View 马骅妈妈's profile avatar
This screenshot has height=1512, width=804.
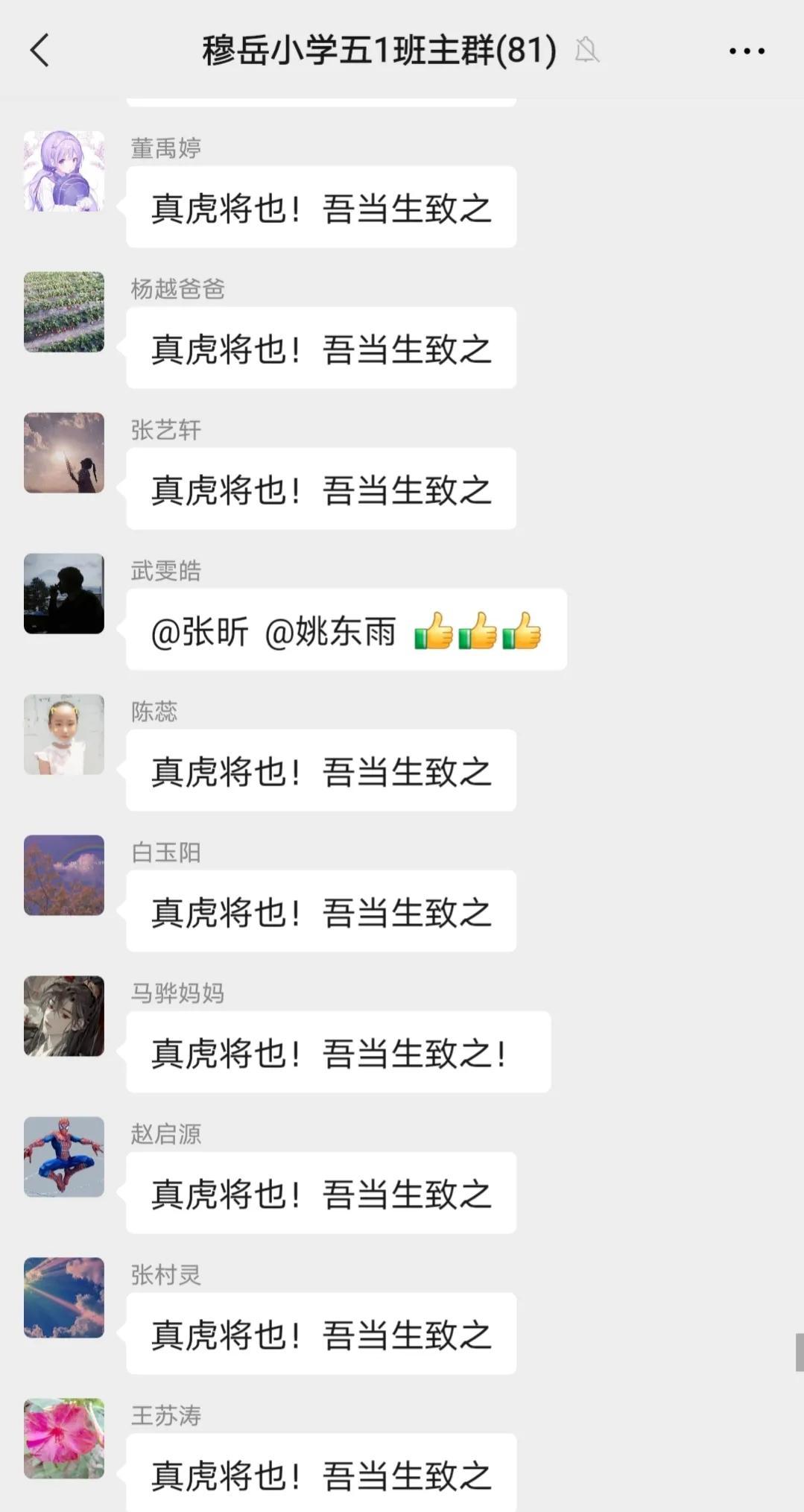point(64,1016)
